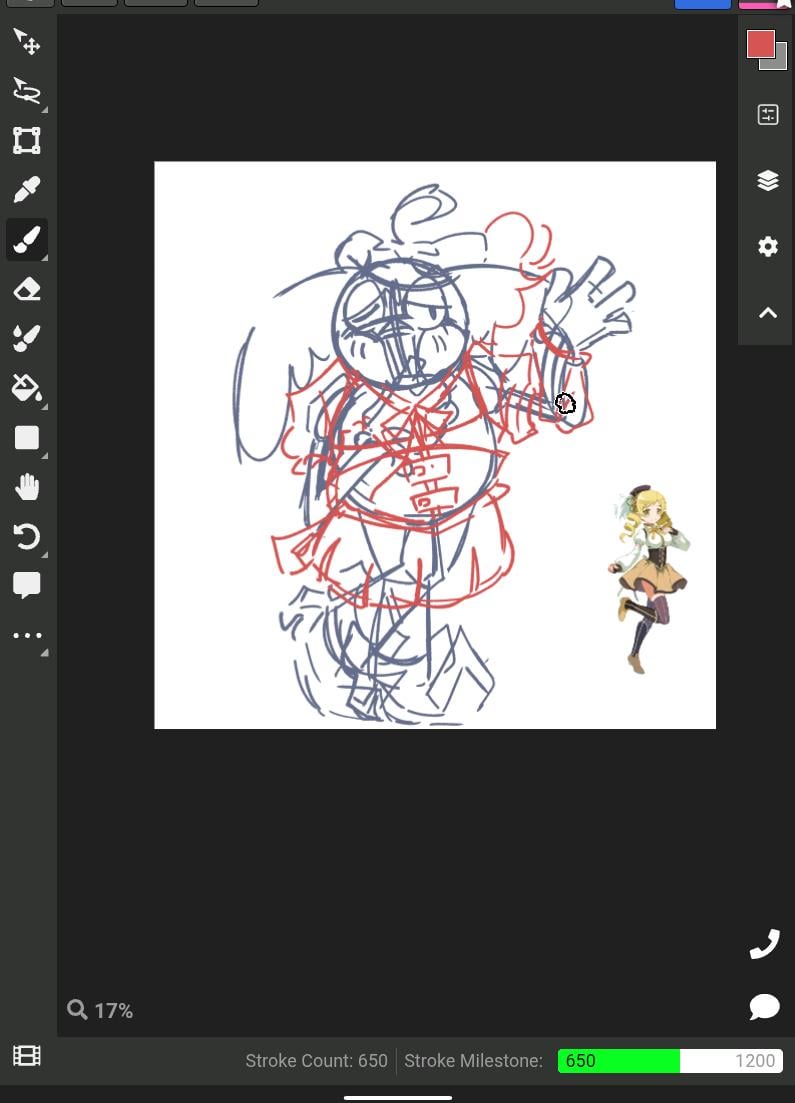Choose the paint bucket fill tool
This screenshot has height=1103, width=795.
27,388
